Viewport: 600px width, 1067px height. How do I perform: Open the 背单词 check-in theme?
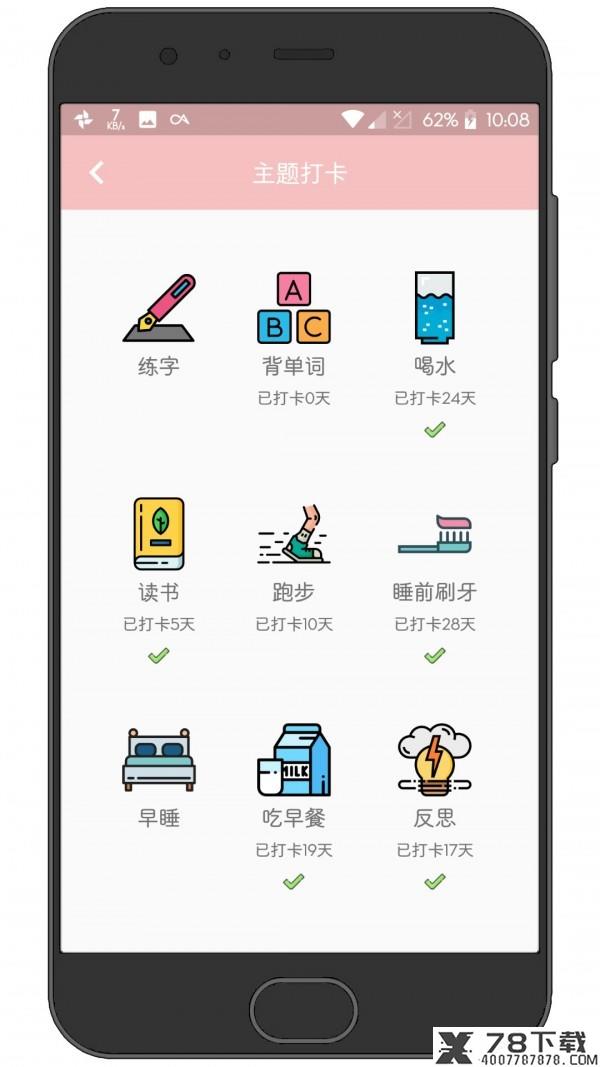294,339
